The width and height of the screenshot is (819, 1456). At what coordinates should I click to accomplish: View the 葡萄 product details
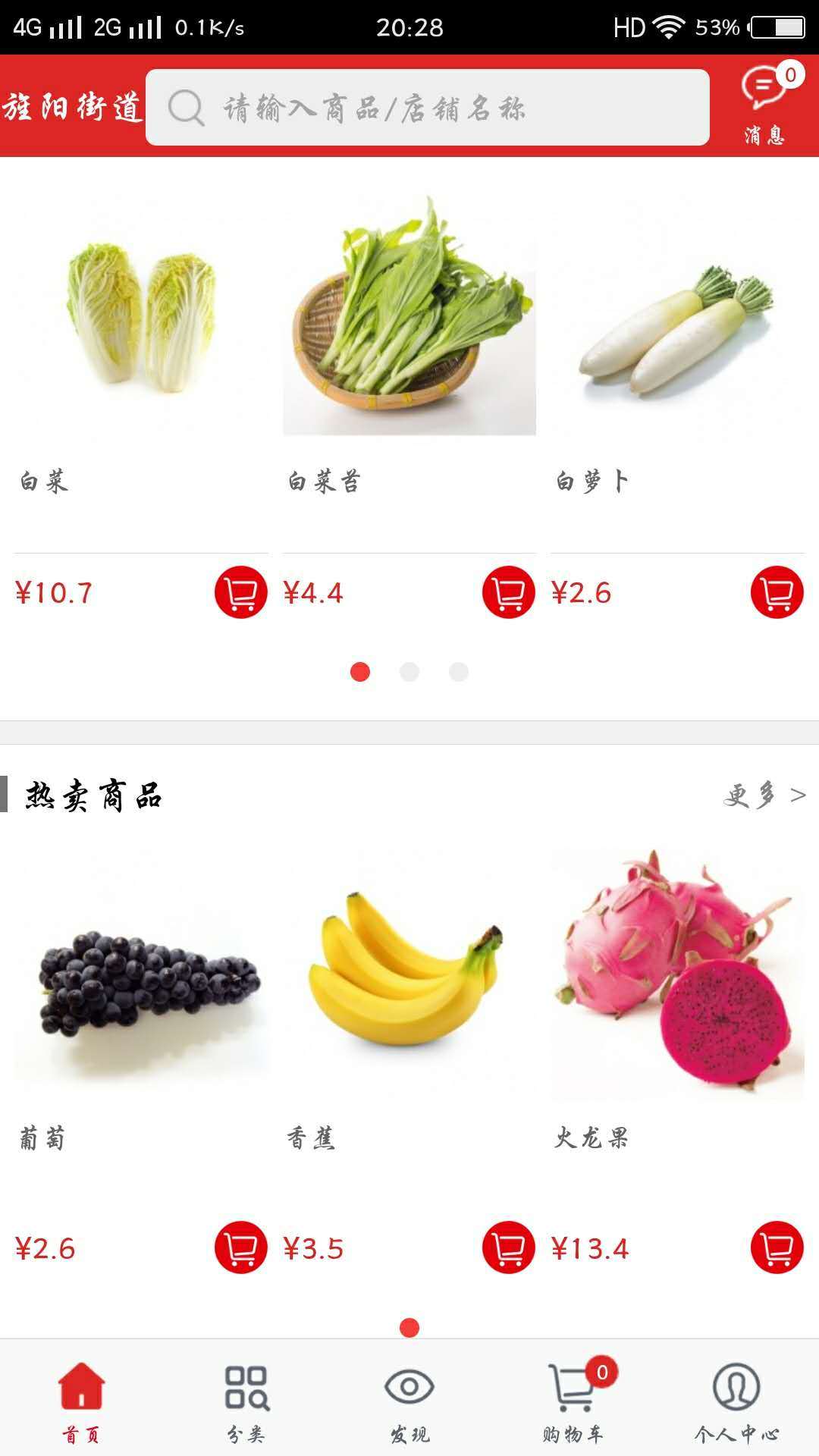[141, 974]
